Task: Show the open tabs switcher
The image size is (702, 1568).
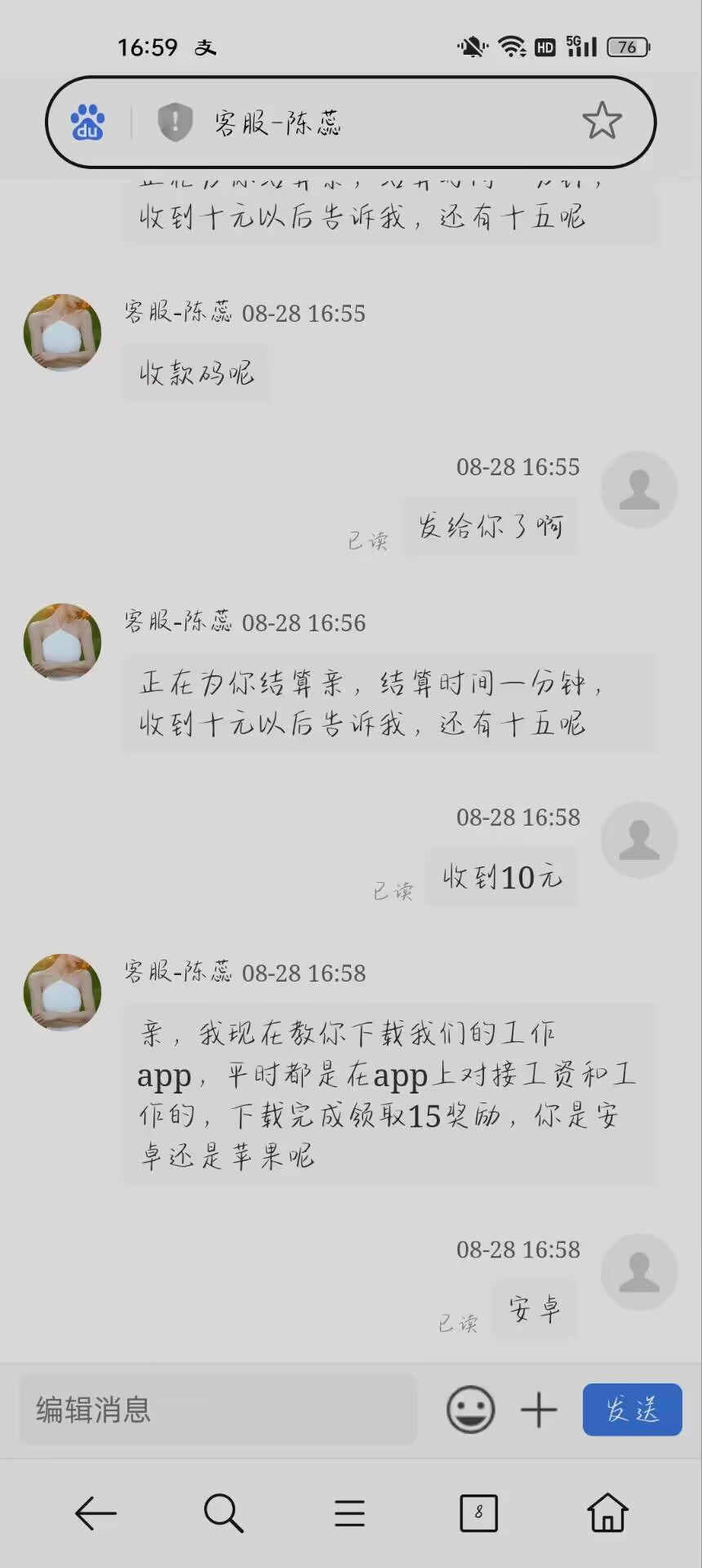Action: (478, 1513)
